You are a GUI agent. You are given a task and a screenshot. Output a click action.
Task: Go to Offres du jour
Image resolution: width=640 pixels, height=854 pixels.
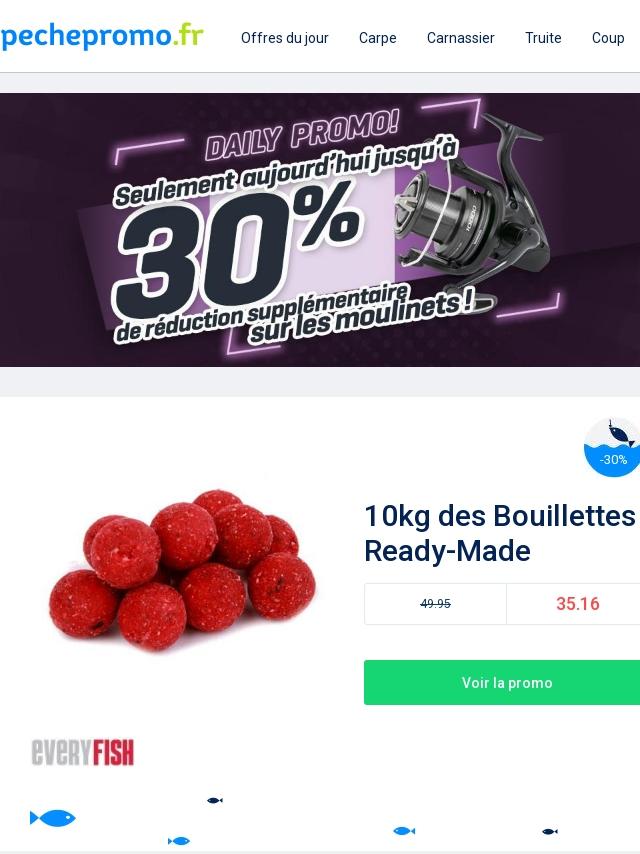click(x=284, y=38)
